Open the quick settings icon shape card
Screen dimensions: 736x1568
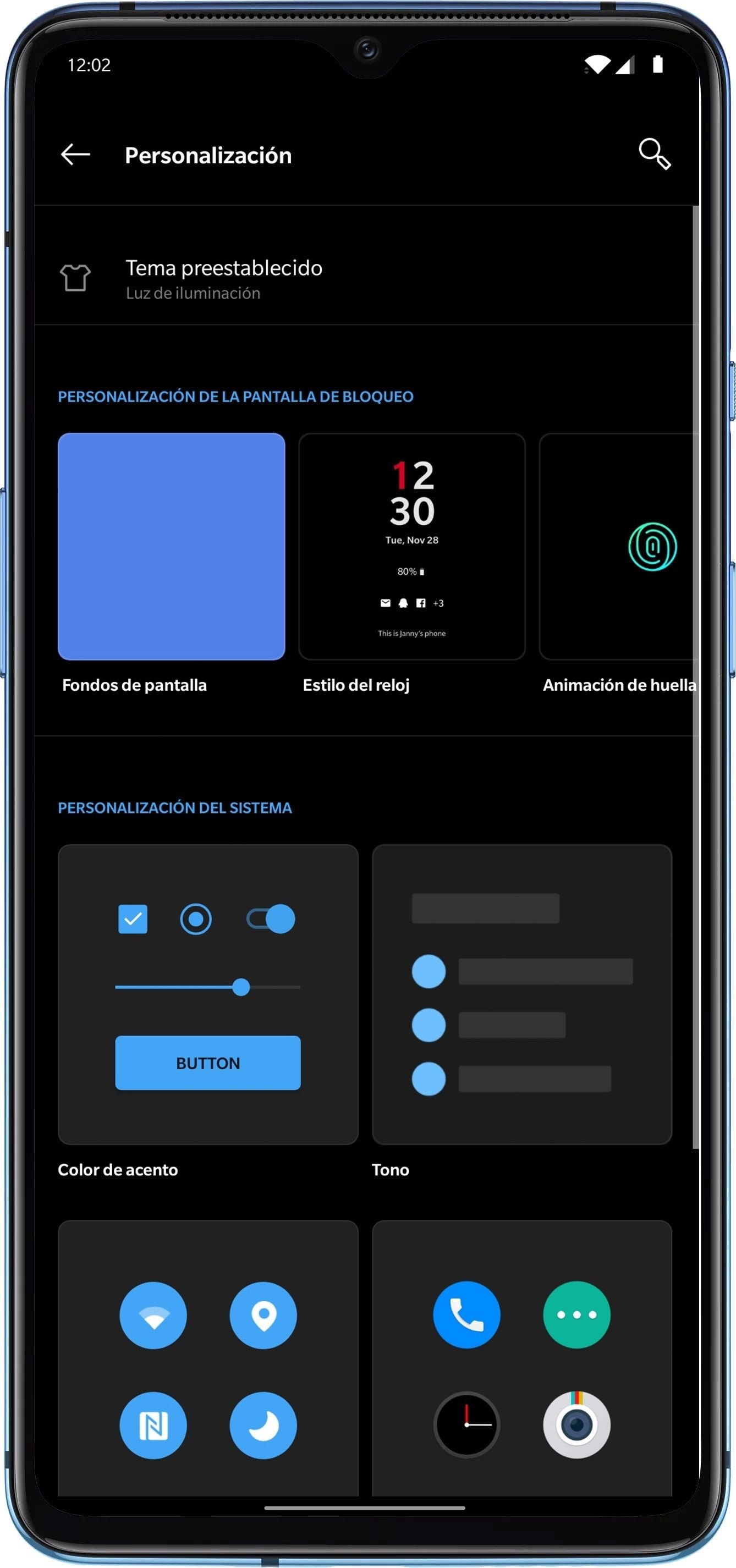pos(207,1356)
